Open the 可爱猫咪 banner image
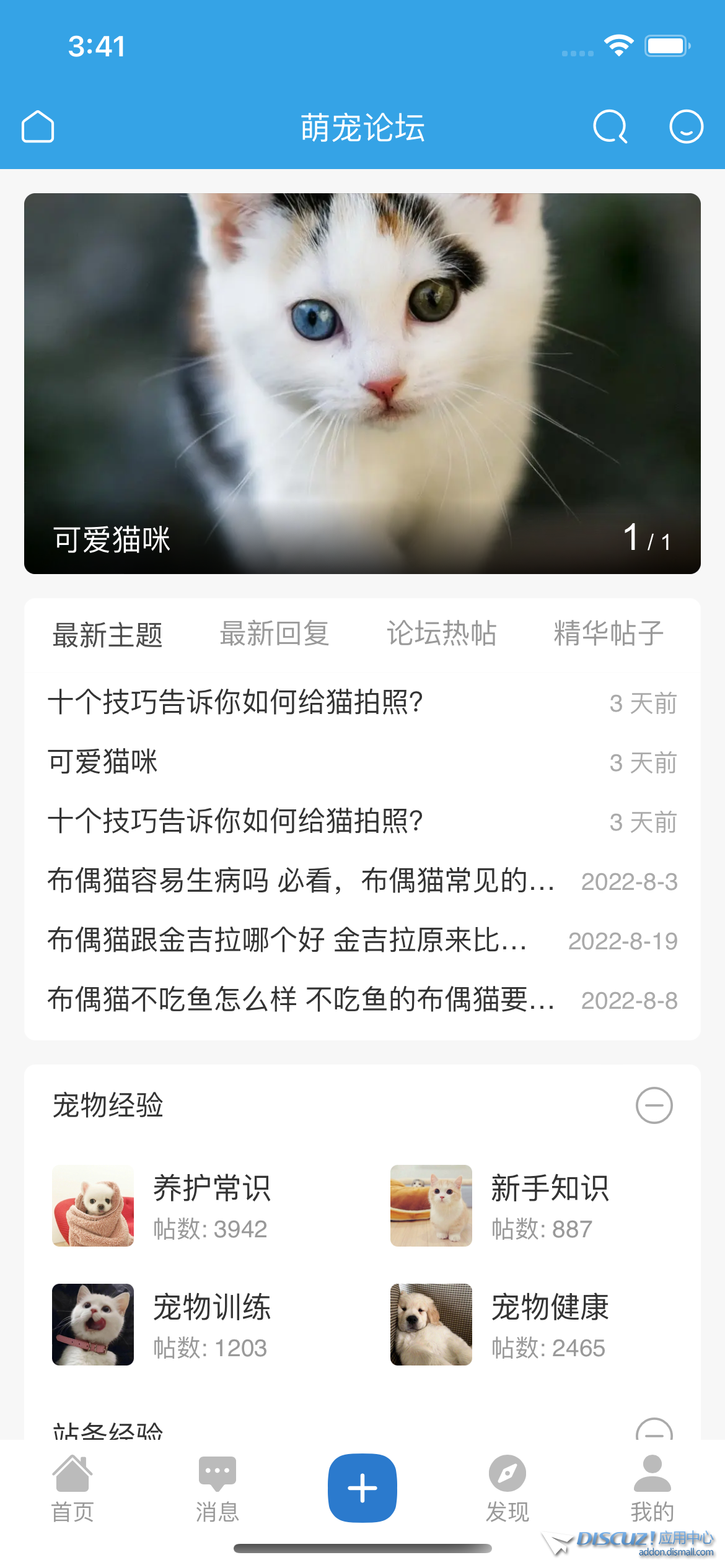This screenshot has width=725, height=1568. click(362, 383)
